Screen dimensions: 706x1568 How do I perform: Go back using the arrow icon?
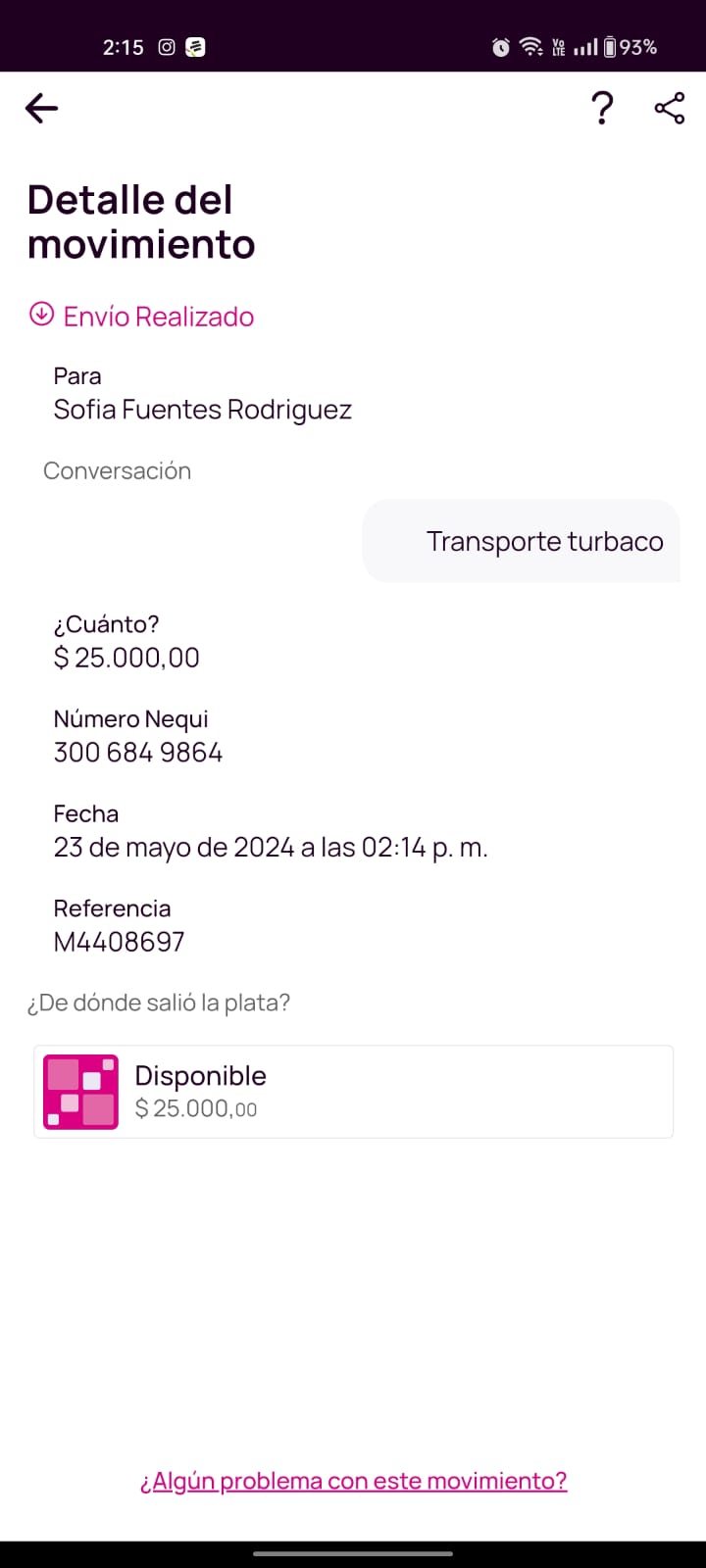pos(42,108)
